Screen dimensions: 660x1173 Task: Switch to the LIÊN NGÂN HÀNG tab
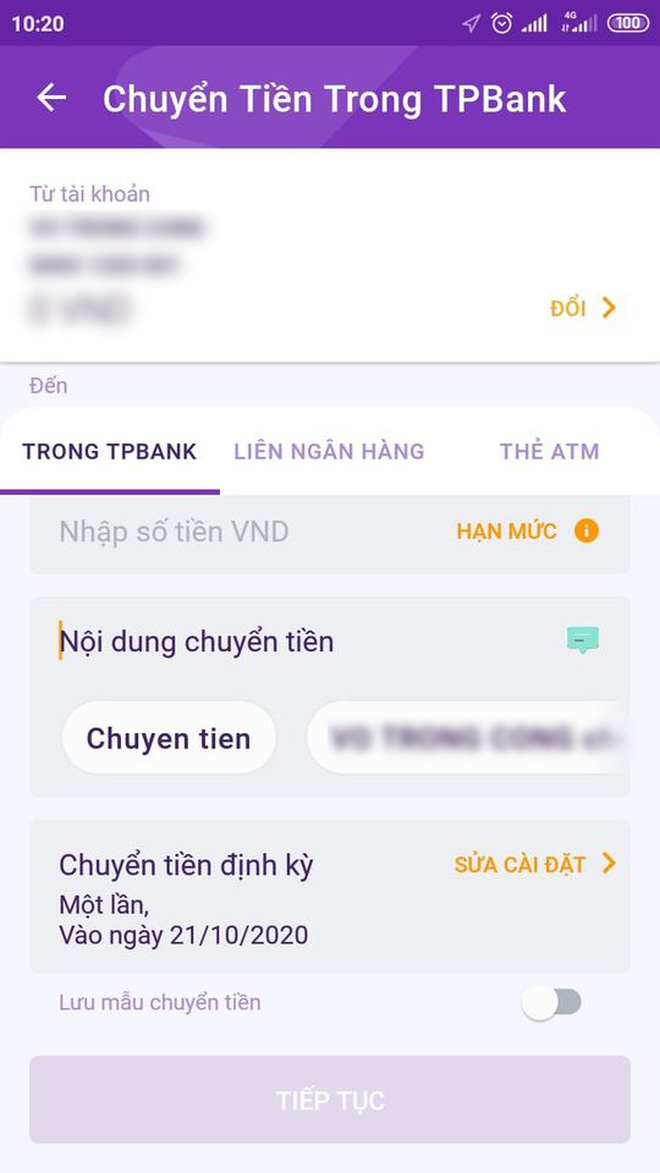pos(329,451)
